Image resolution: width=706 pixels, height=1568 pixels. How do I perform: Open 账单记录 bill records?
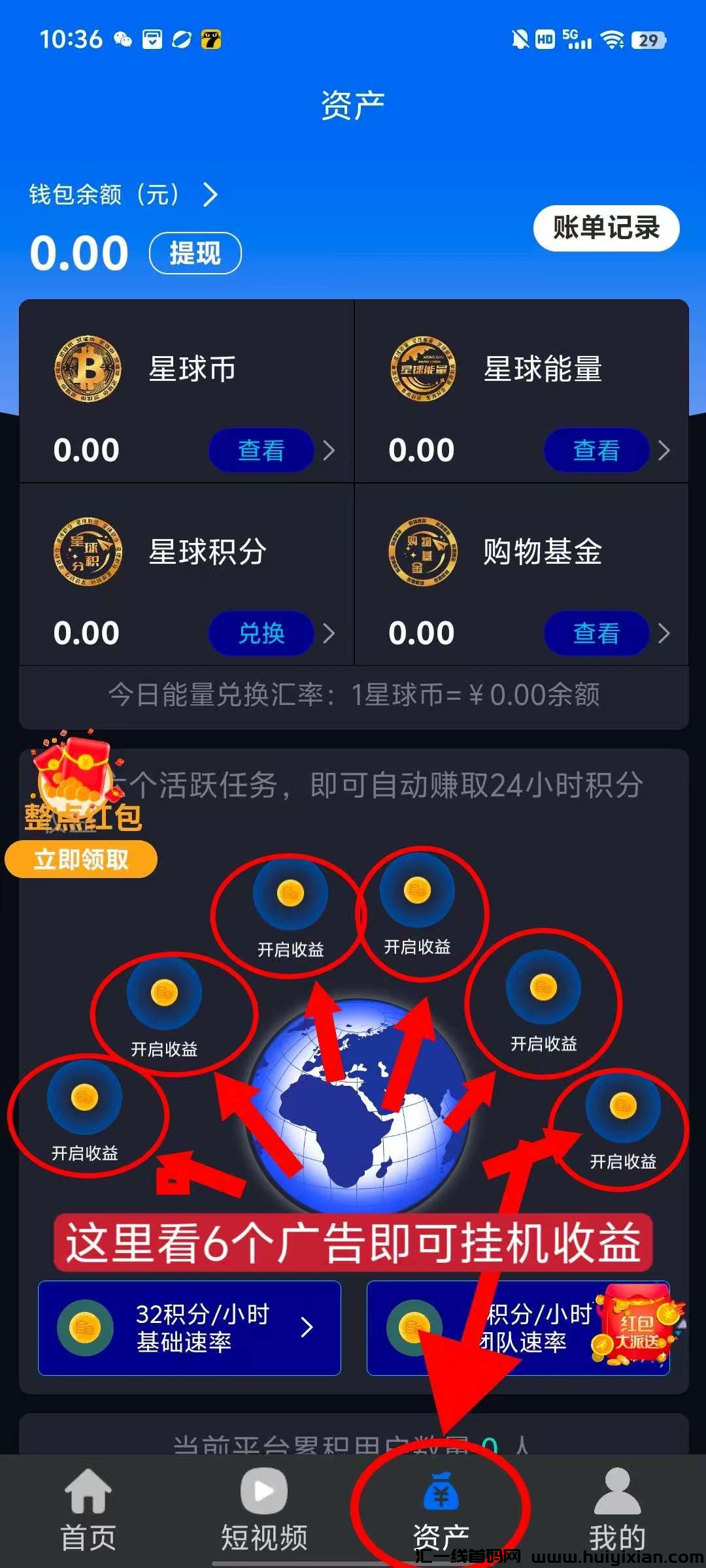coord(606,228)
